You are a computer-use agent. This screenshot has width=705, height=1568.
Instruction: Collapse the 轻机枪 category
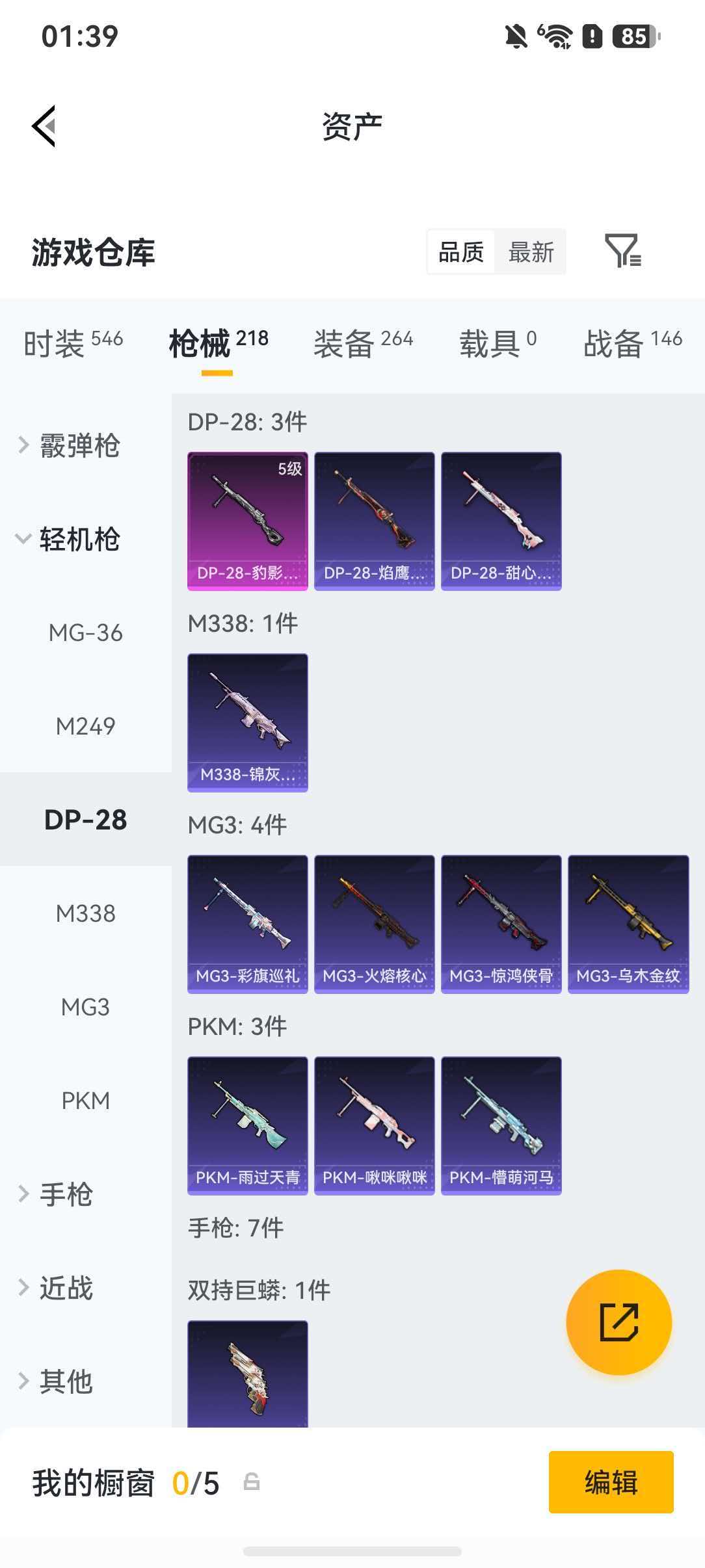(x=70, y=540)
